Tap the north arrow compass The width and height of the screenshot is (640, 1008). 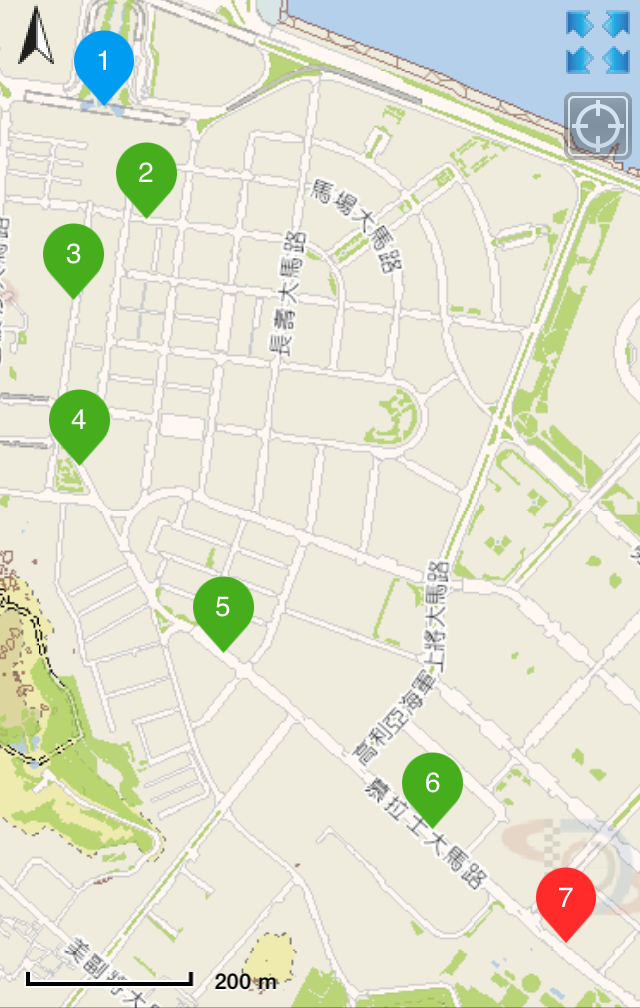click(x=36, y=36)
